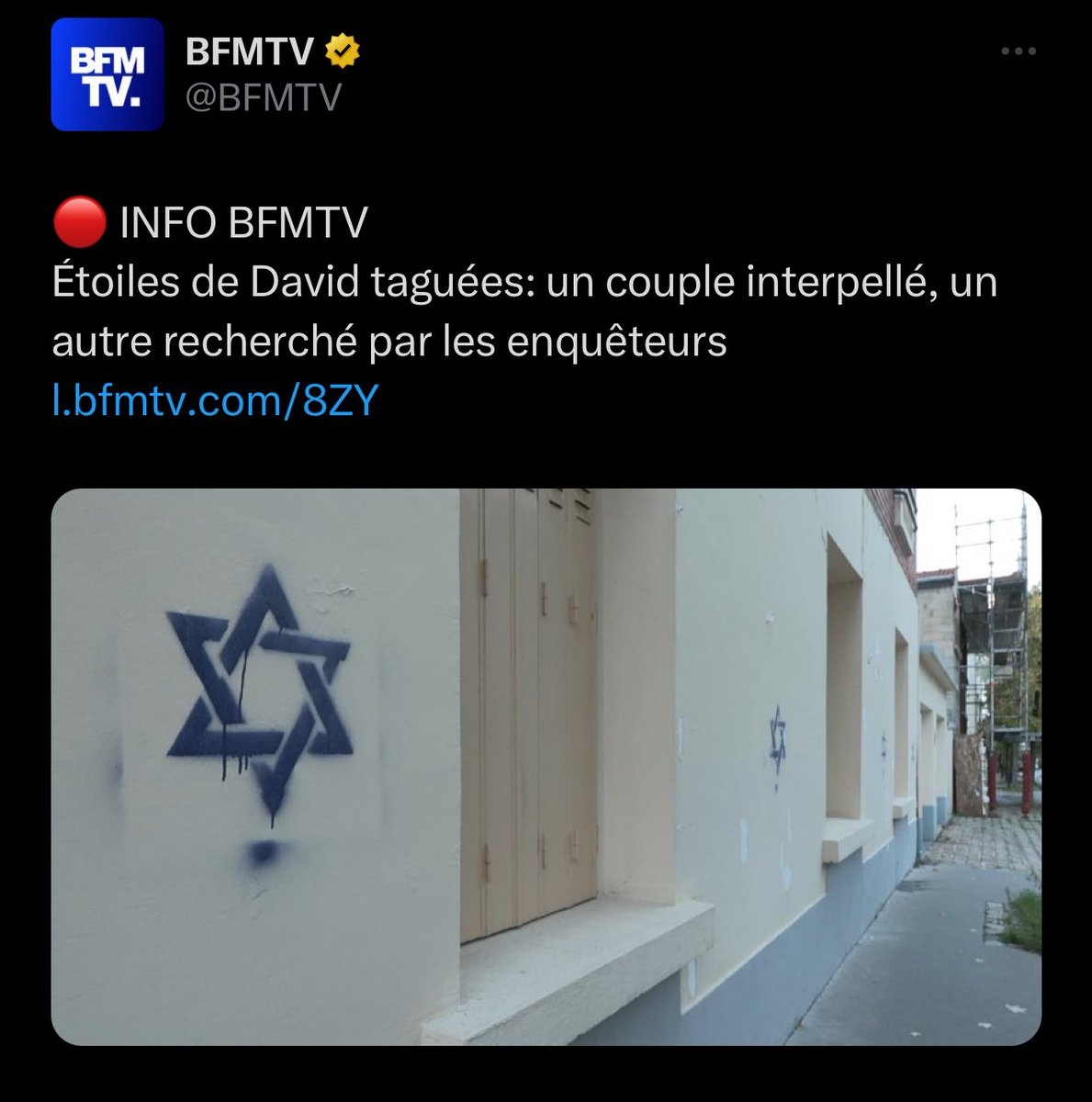Open the tweet's three-dot overflow menu
The image size is (1092, 1102).
point(1018,52)
